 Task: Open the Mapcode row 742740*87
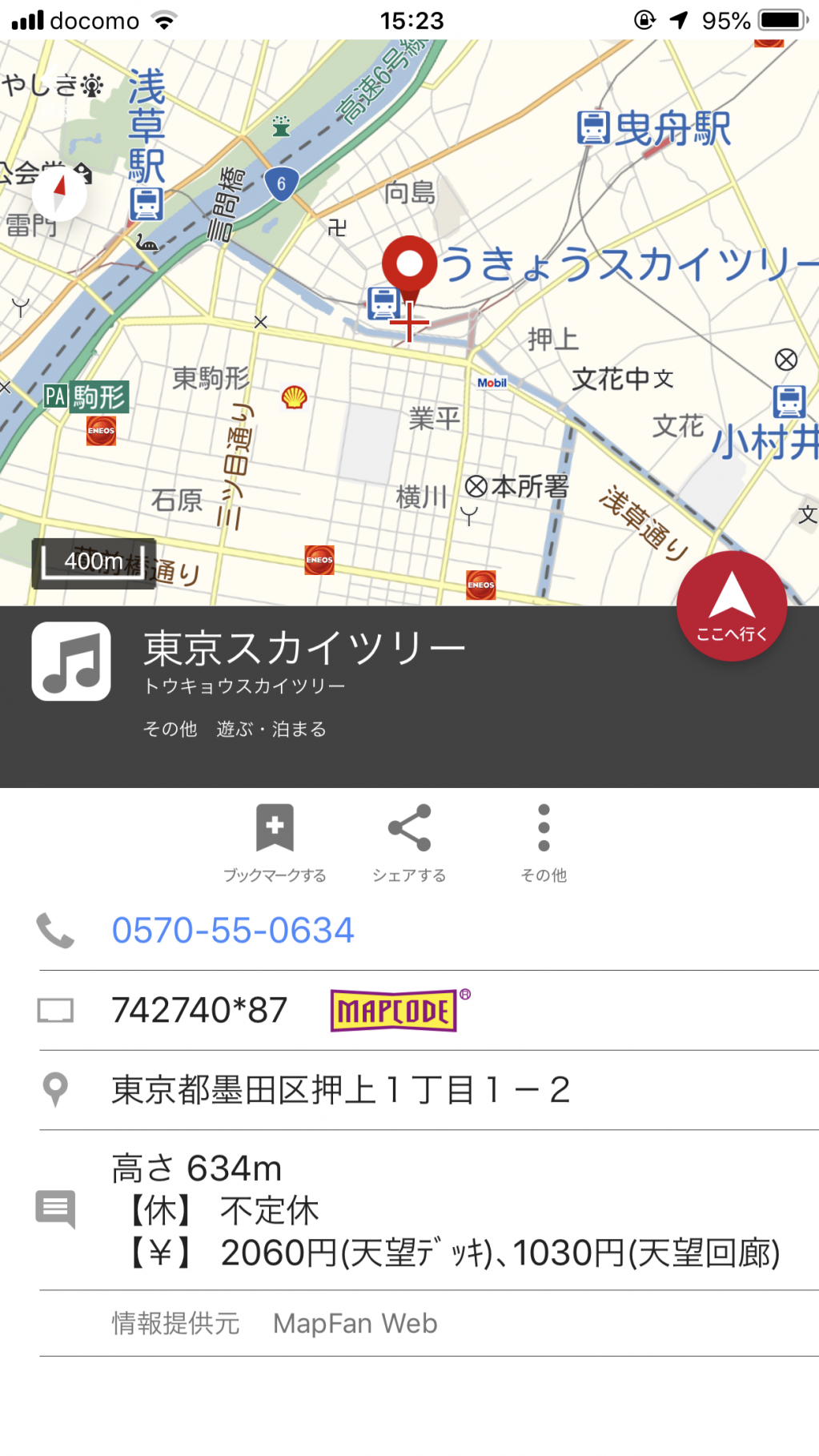(x=428, y=1011)
